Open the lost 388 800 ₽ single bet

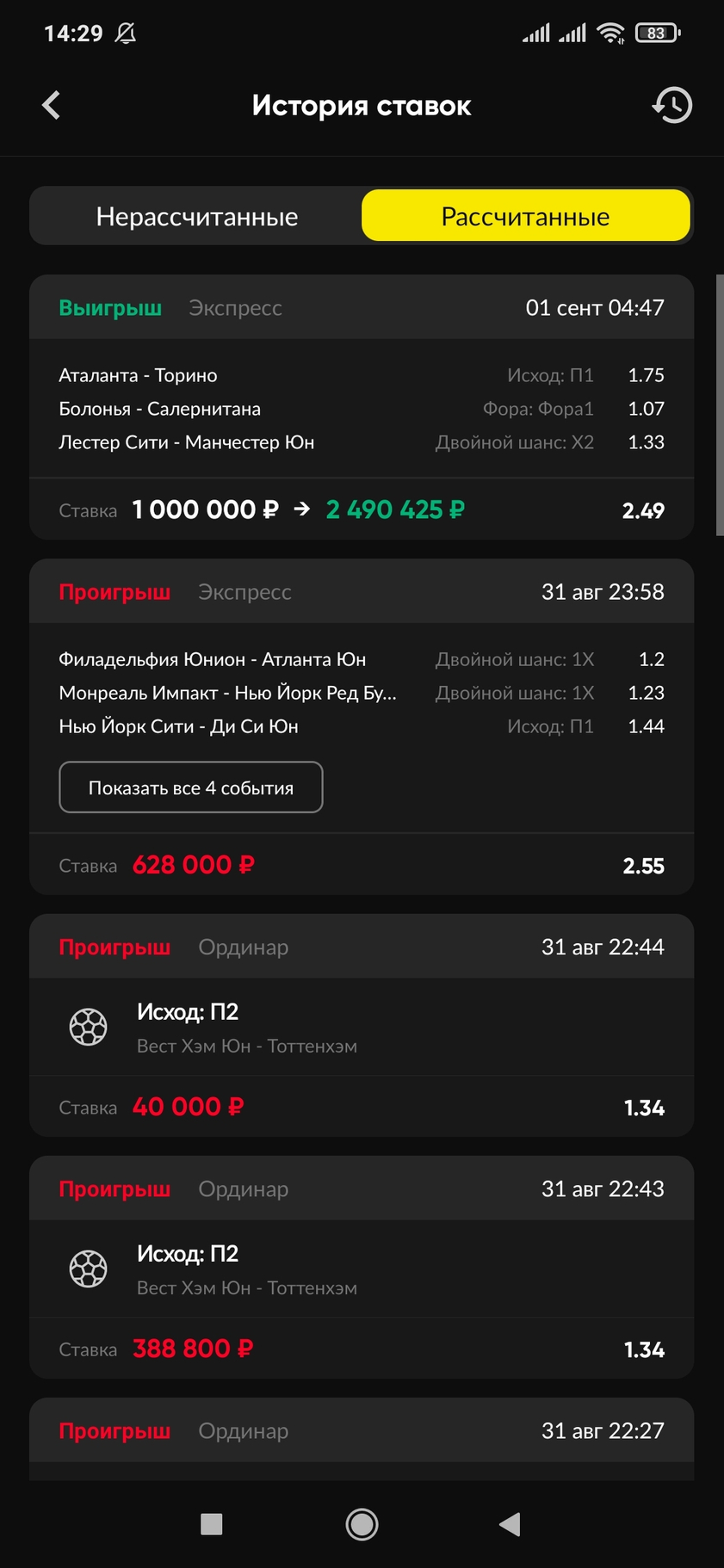click(x=362, y=1267)
